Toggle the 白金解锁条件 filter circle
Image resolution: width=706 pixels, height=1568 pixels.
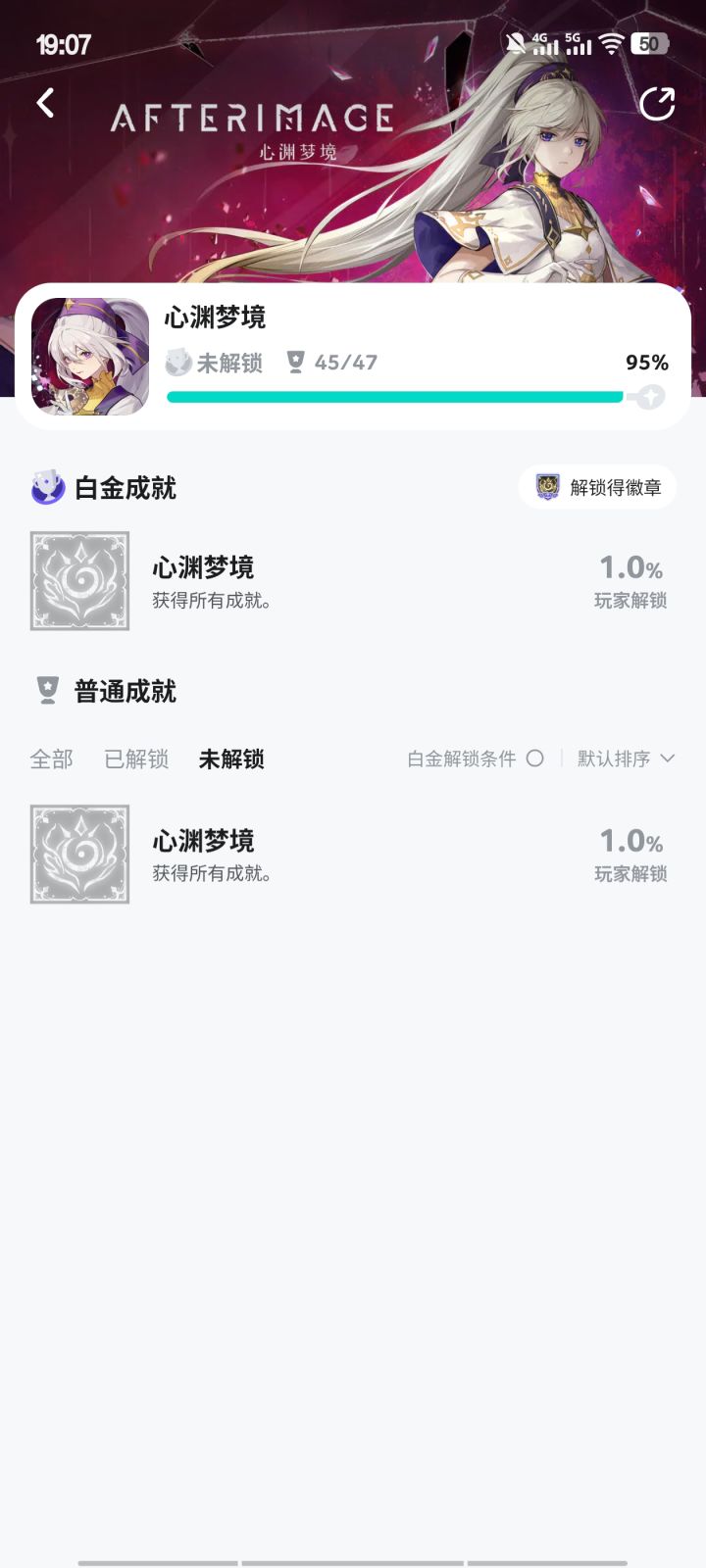[x=536, y=758]
